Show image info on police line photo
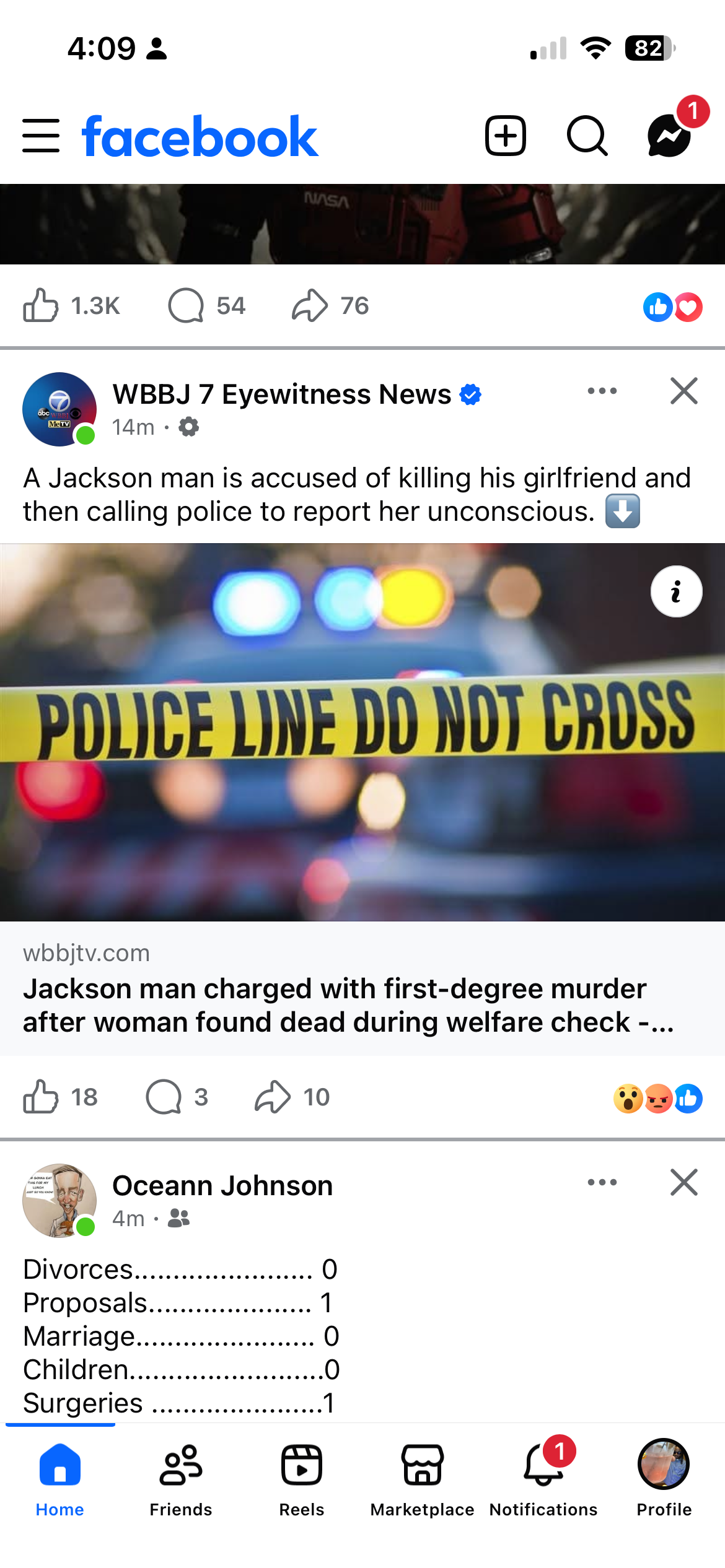The width and height of the screenshot is (725, 1568). 676,591
